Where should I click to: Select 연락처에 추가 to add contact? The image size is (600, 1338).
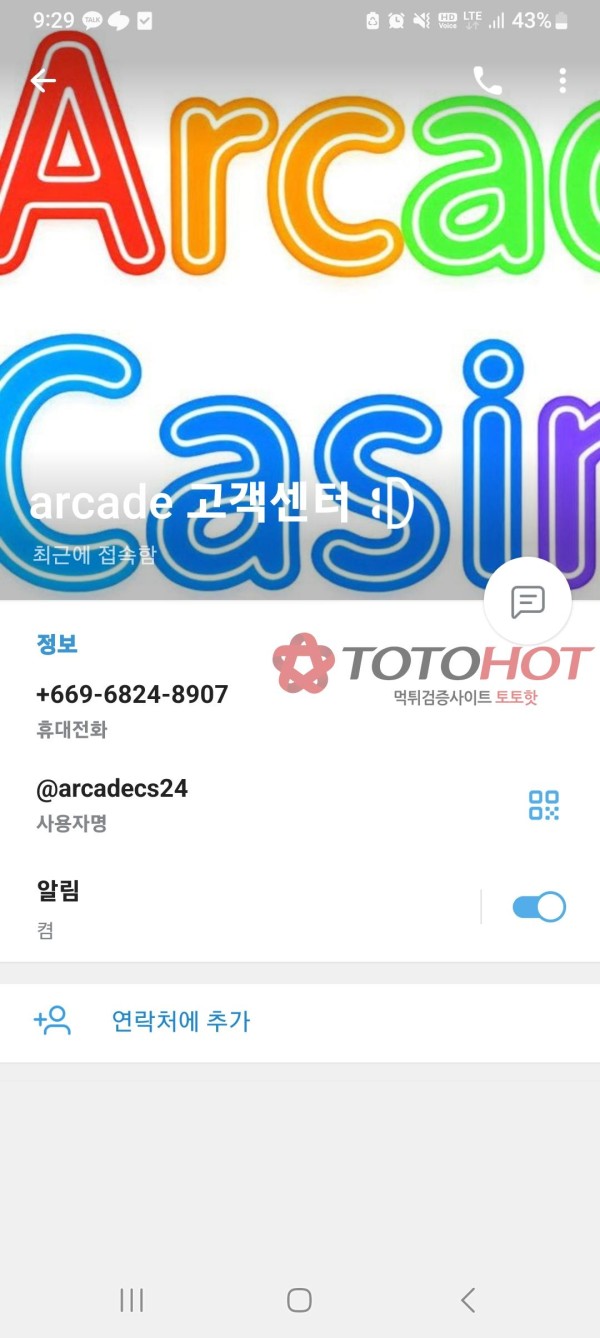[x=180, y=1021]
